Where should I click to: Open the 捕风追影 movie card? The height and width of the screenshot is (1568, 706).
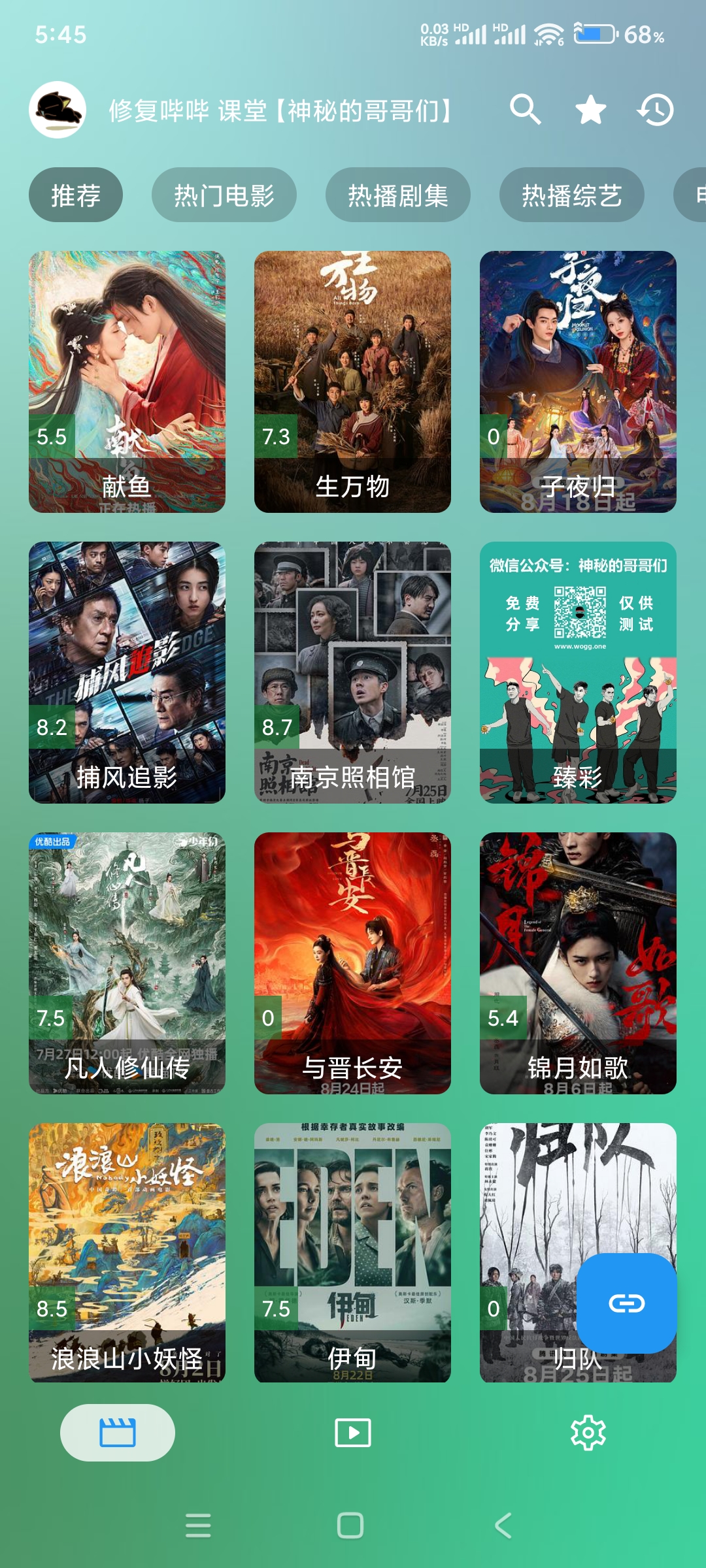(x=127, y=672)
